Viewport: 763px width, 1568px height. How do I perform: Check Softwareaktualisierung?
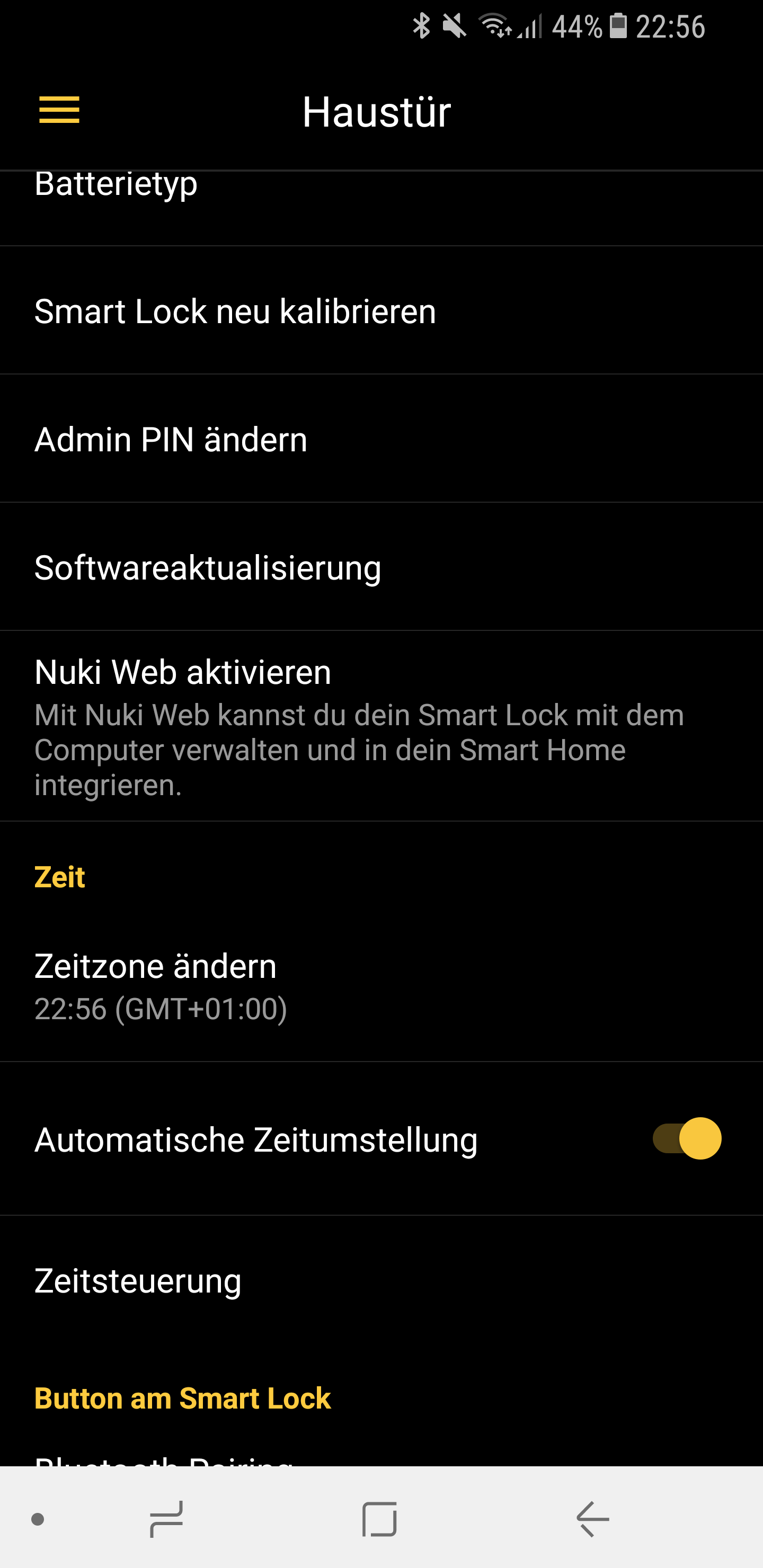click(x=208, y=568)
